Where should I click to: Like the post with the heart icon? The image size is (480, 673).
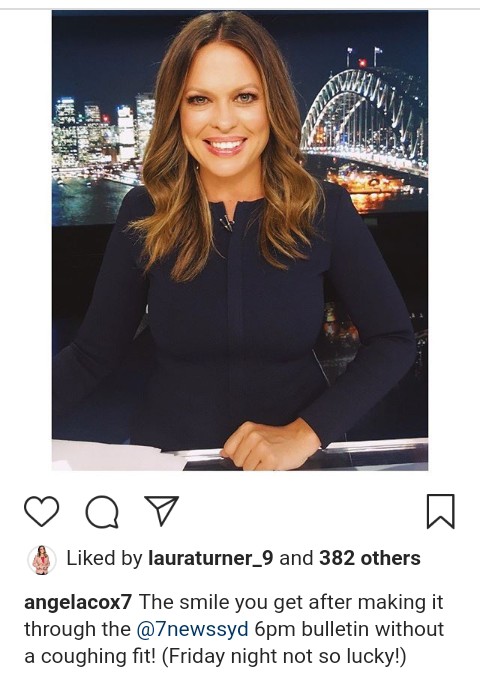click(x=41, y=511)
